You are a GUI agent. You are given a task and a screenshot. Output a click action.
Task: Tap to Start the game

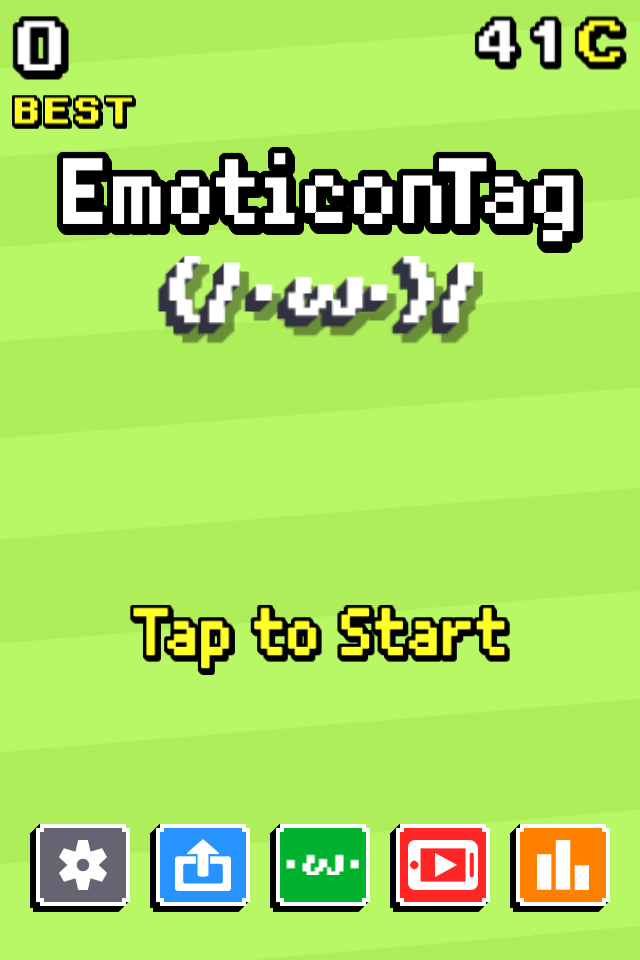(x=320, y=634)
